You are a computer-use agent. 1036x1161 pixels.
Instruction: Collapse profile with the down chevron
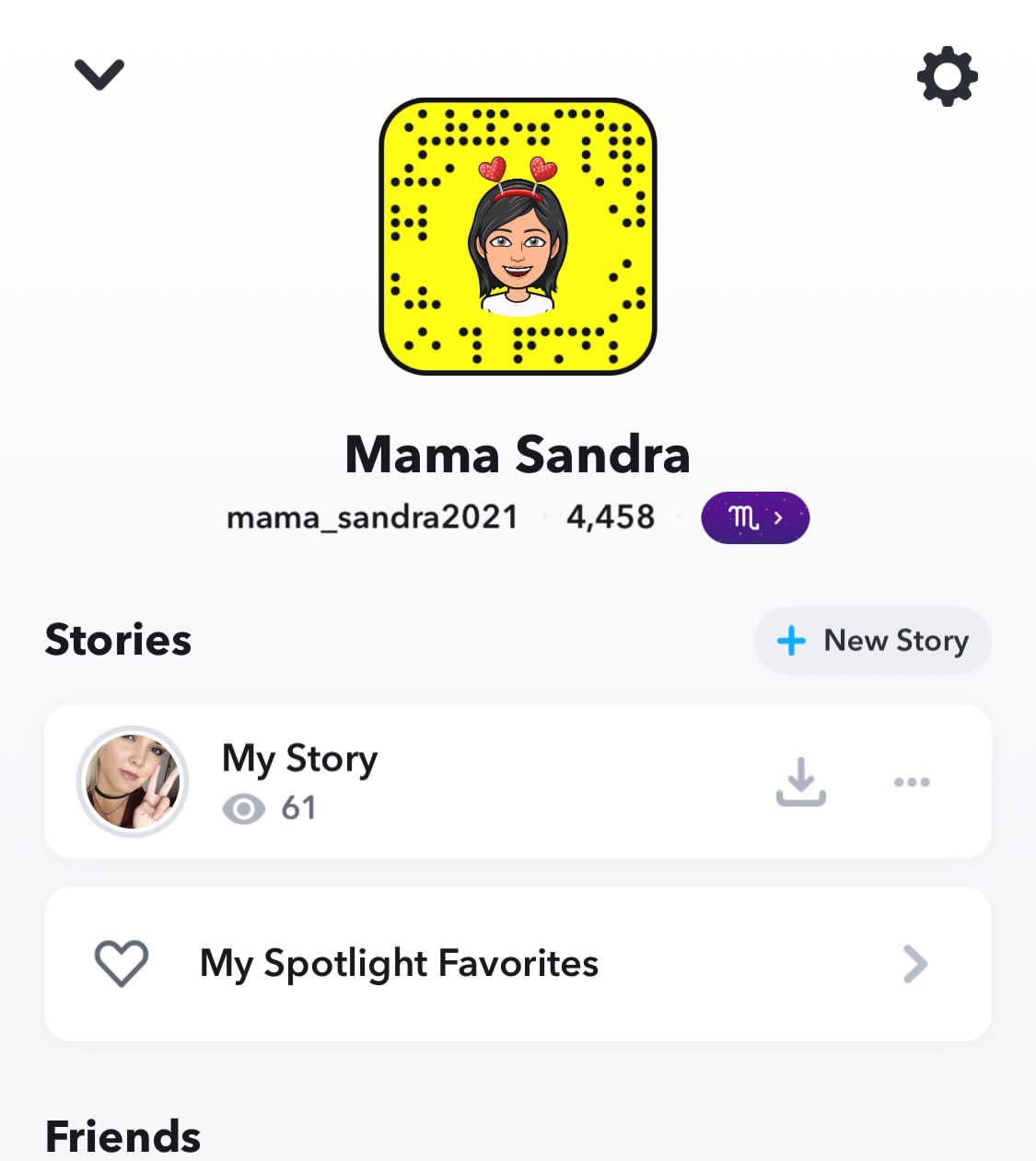point(99,75)
